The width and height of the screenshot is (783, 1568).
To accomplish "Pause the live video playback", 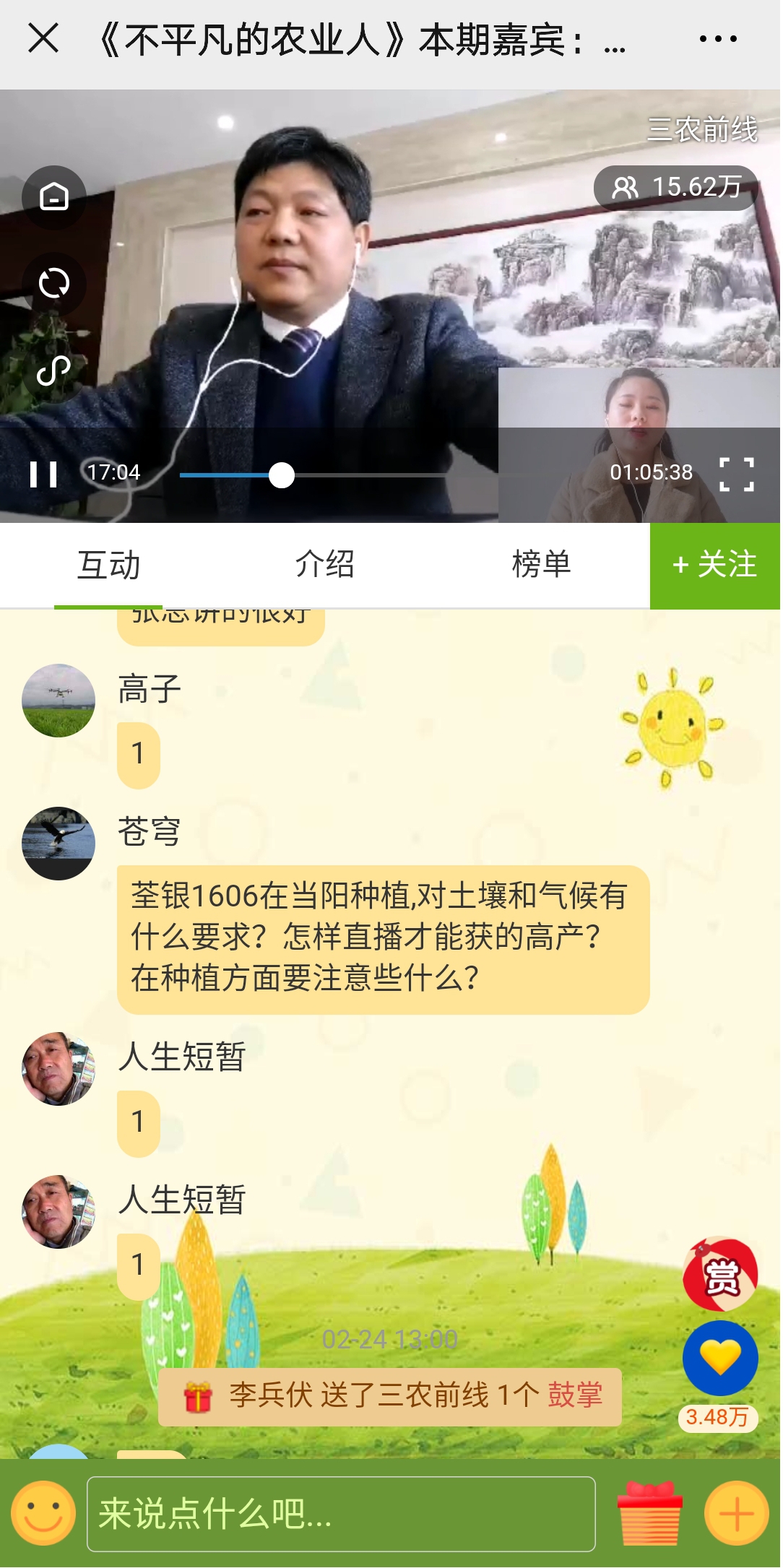I will coord(46,473).
